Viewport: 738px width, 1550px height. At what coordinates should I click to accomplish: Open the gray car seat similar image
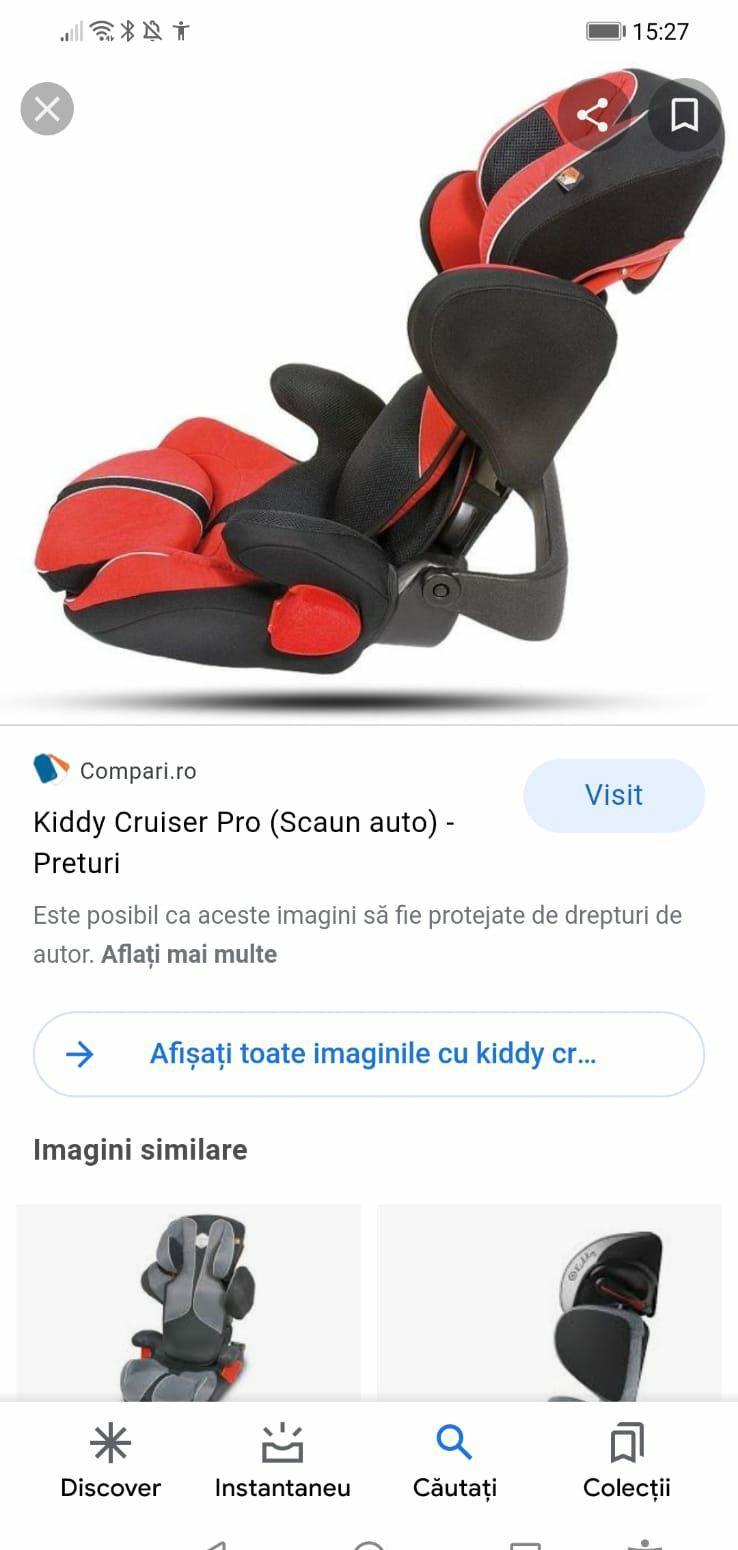coord(188,1301)
